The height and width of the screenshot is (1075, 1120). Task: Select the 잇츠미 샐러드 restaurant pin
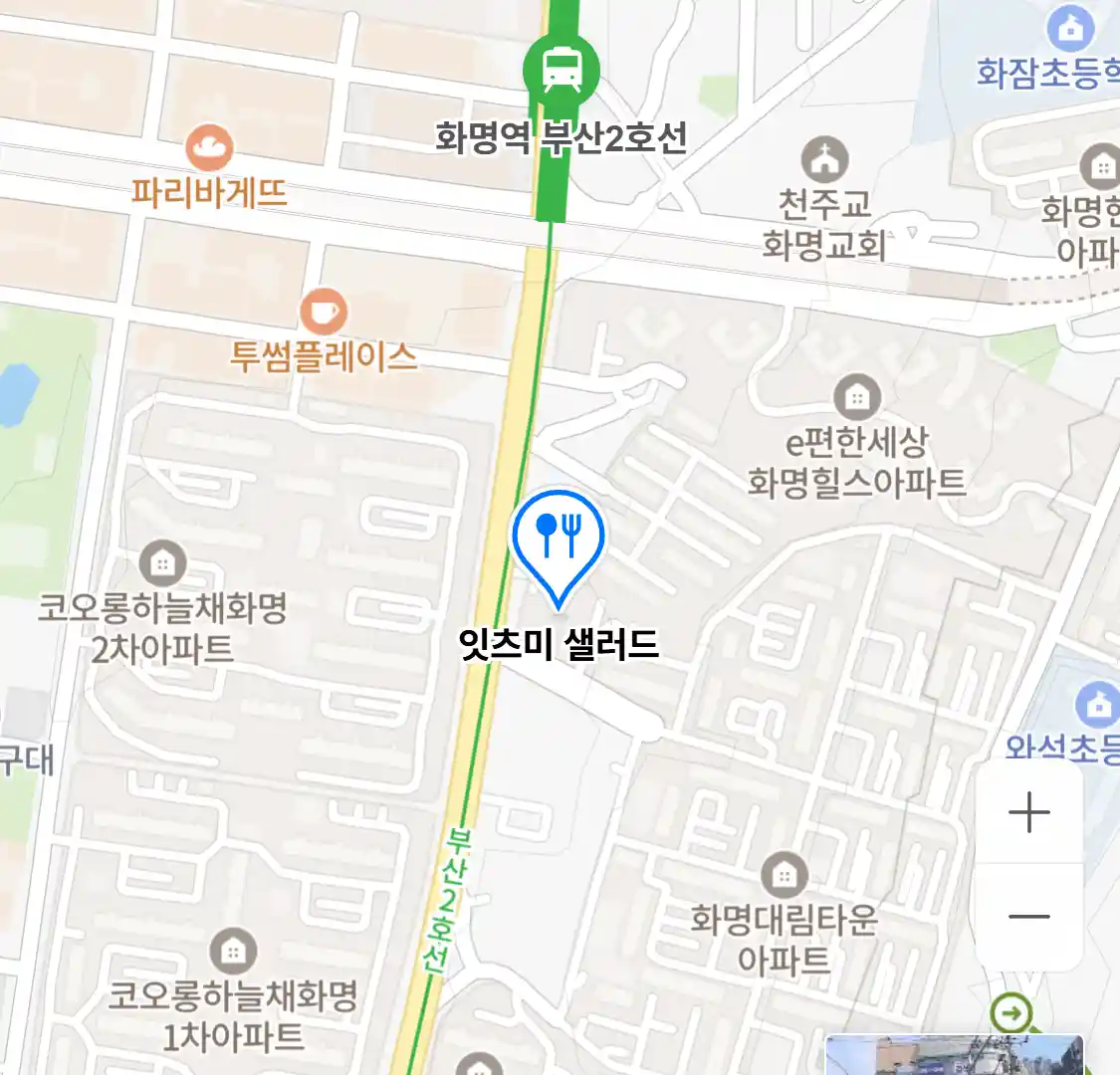(x=558, y=538)
